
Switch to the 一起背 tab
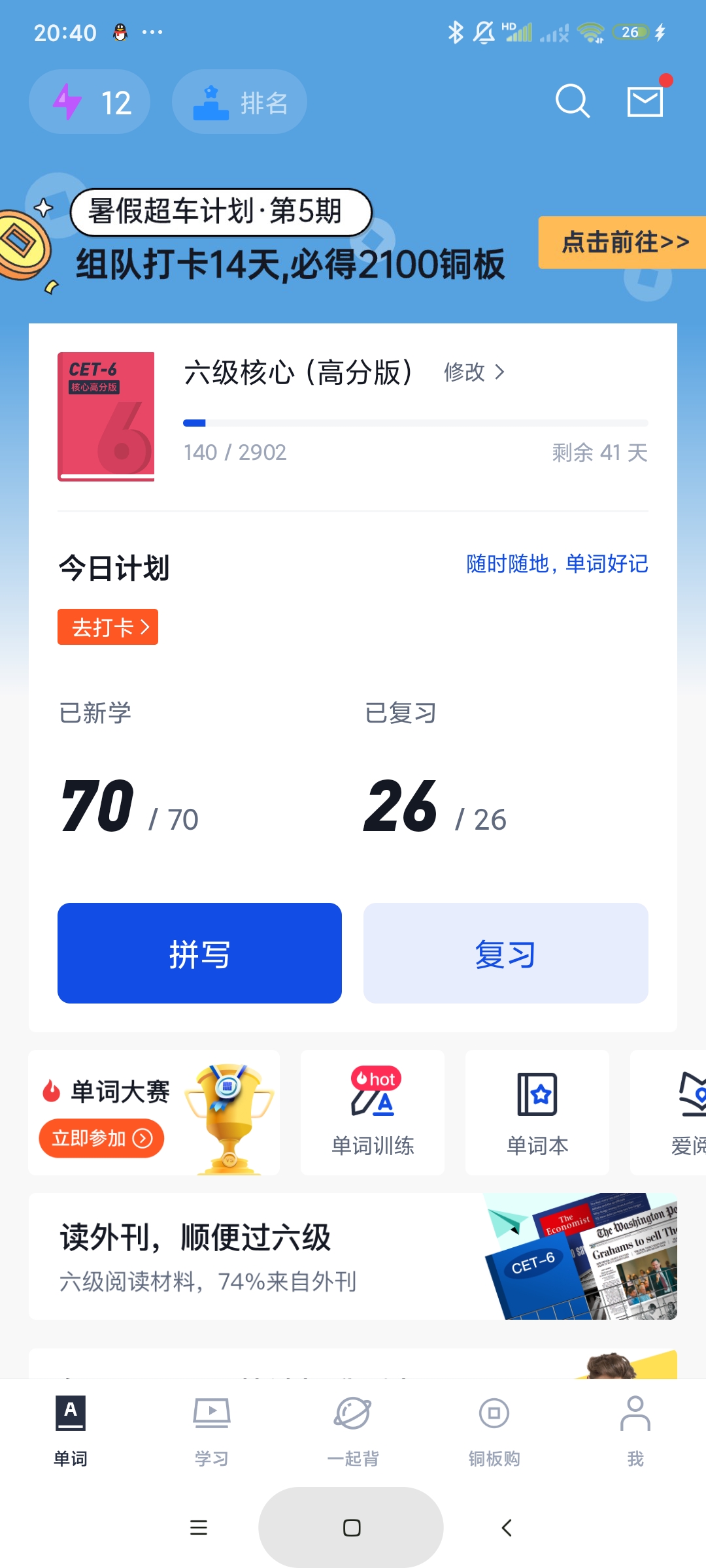click(353, 1431)
